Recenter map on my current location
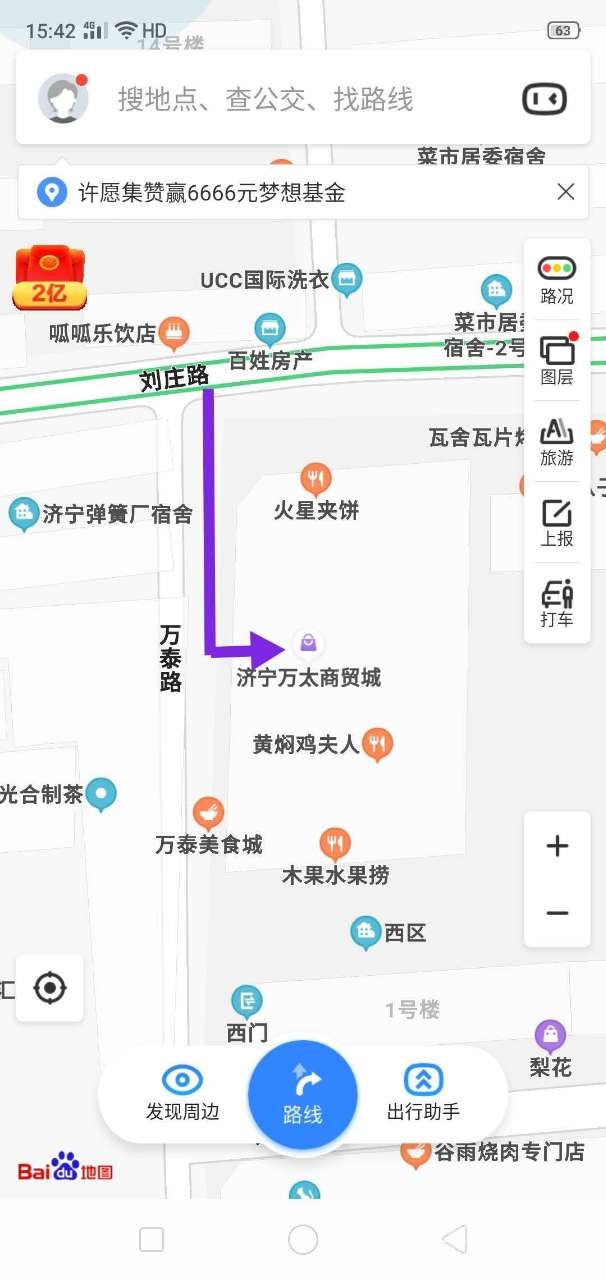The image size is (606, 1280). pos(50,988)
